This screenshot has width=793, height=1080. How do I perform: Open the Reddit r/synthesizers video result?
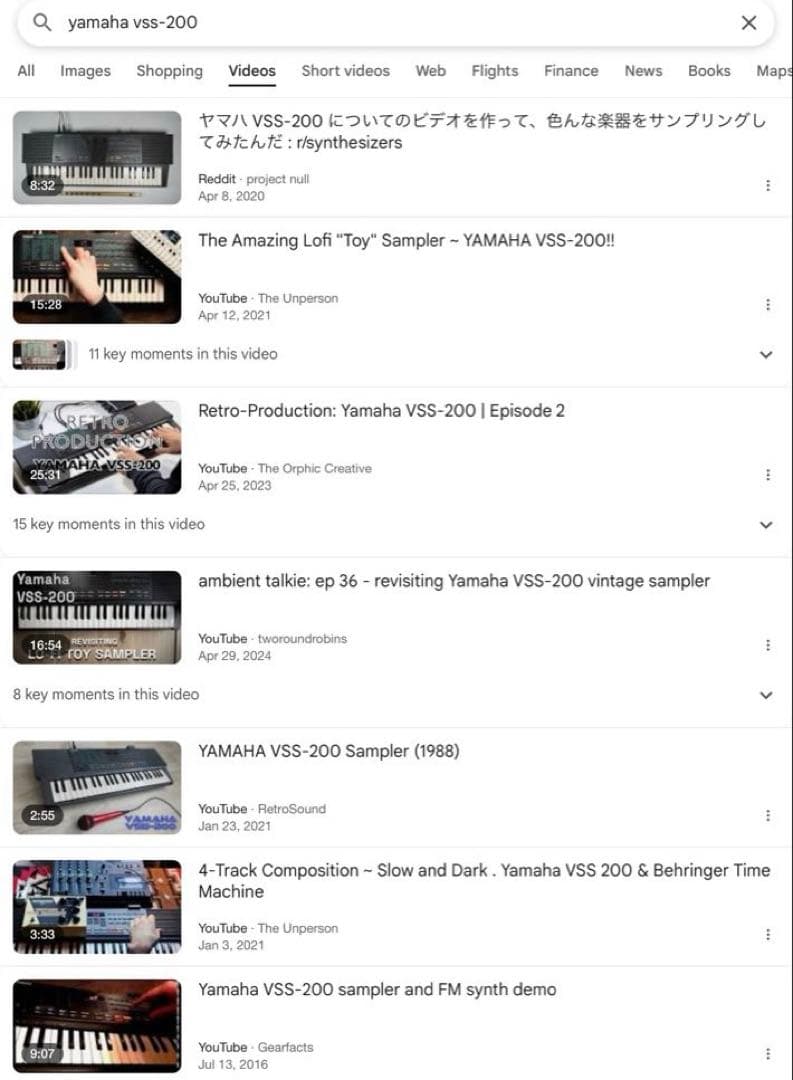(x=482, y=132)
